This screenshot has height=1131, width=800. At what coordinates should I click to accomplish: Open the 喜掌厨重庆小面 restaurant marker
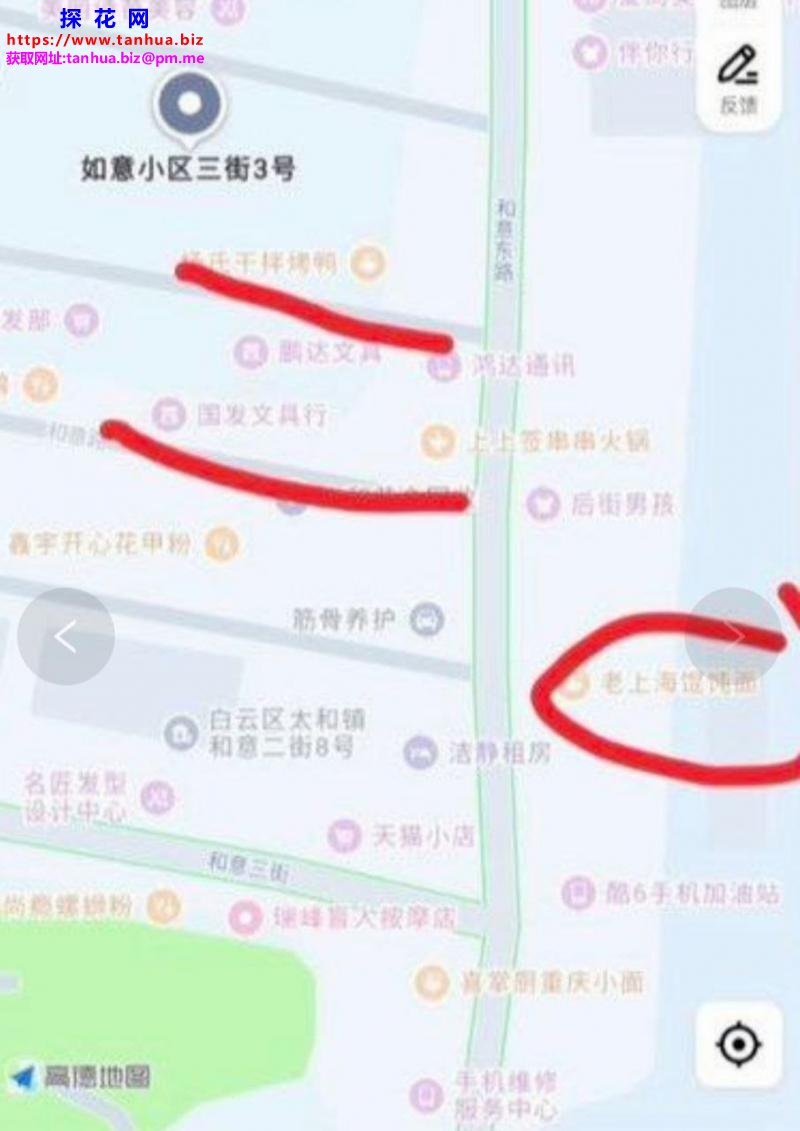coord(432,983)
